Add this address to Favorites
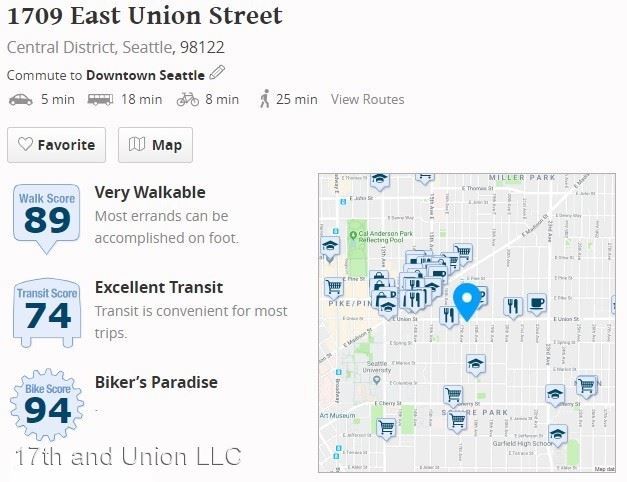Screen dimensions: 627x482 (57, 145)
